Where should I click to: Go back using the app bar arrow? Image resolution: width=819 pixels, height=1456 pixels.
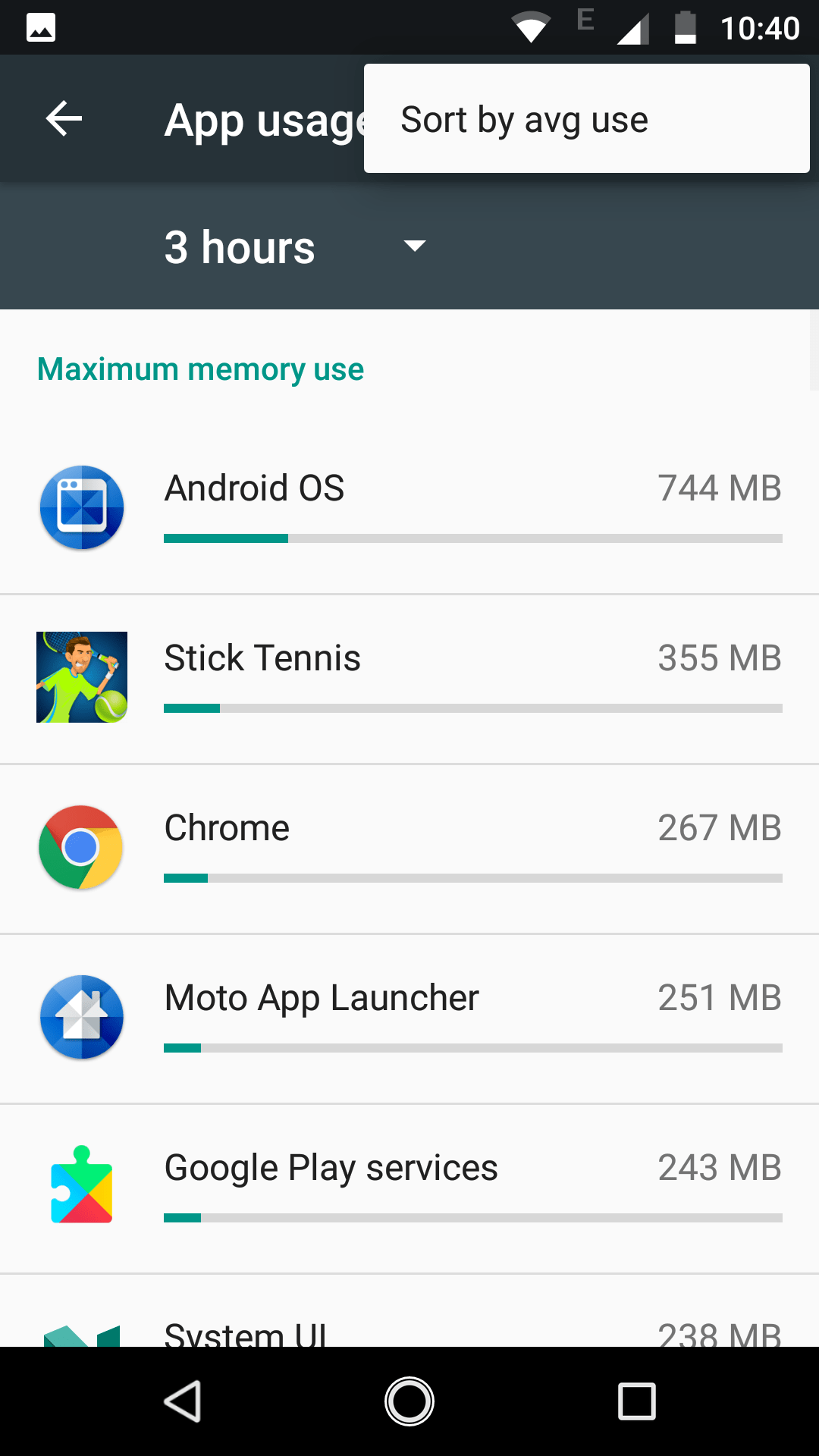point(64,119)
